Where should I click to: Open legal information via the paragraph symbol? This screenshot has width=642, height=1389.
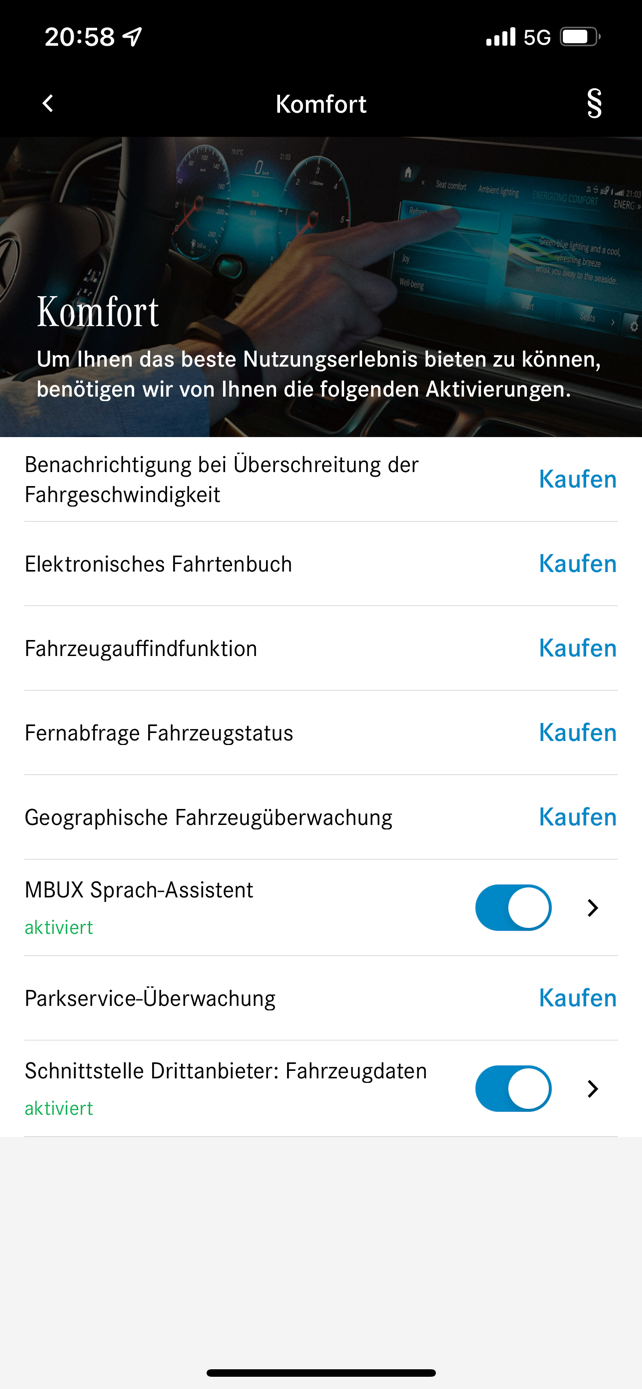tap(594, 104)
